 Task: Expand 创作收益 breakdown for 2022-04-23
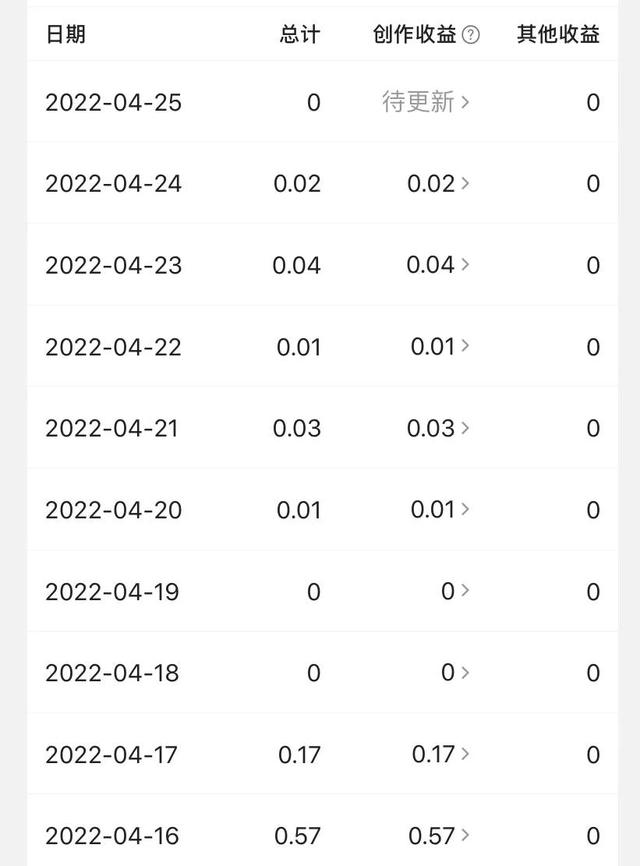point(438,265)
